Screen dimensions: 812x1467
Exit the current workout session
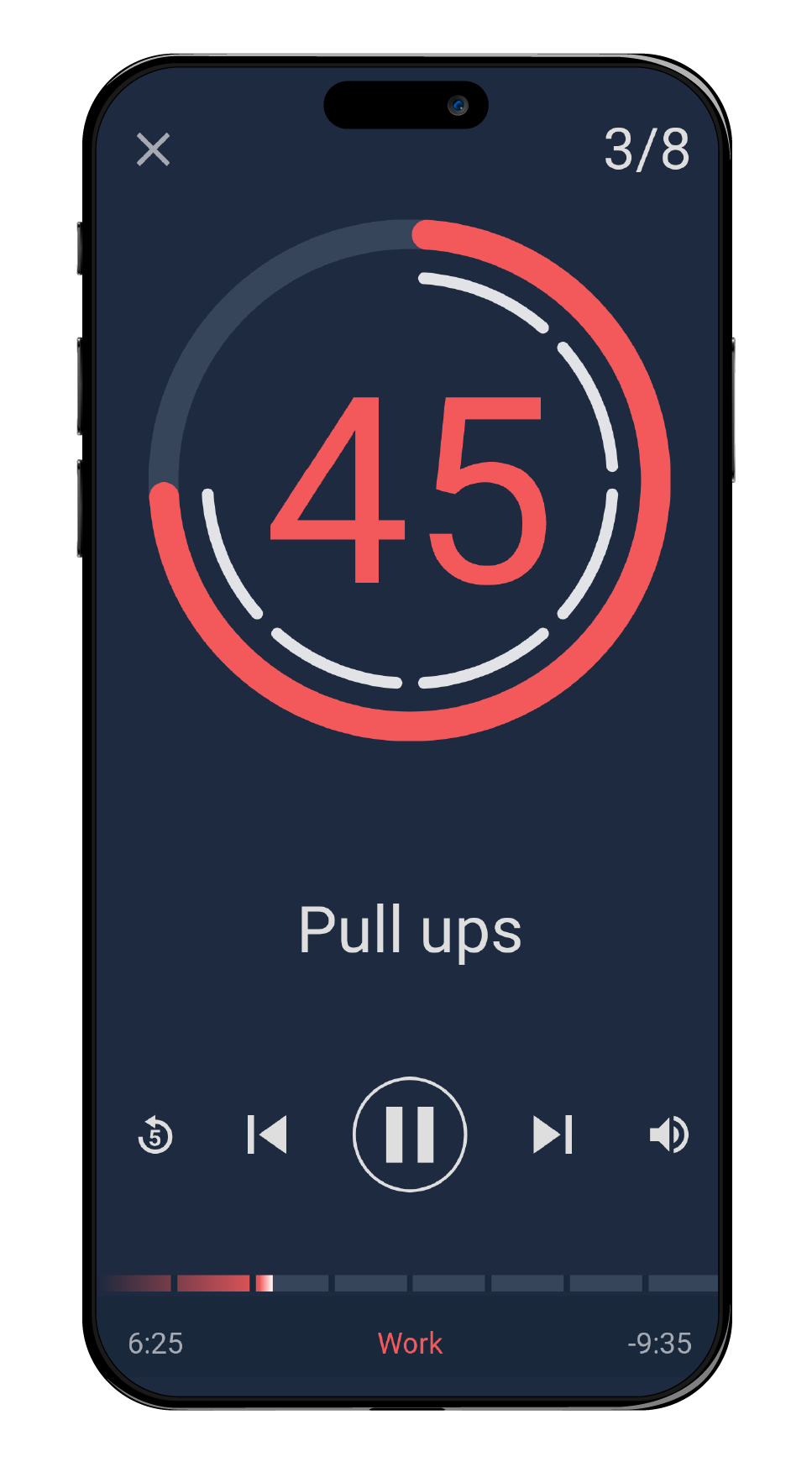[154, 149]
